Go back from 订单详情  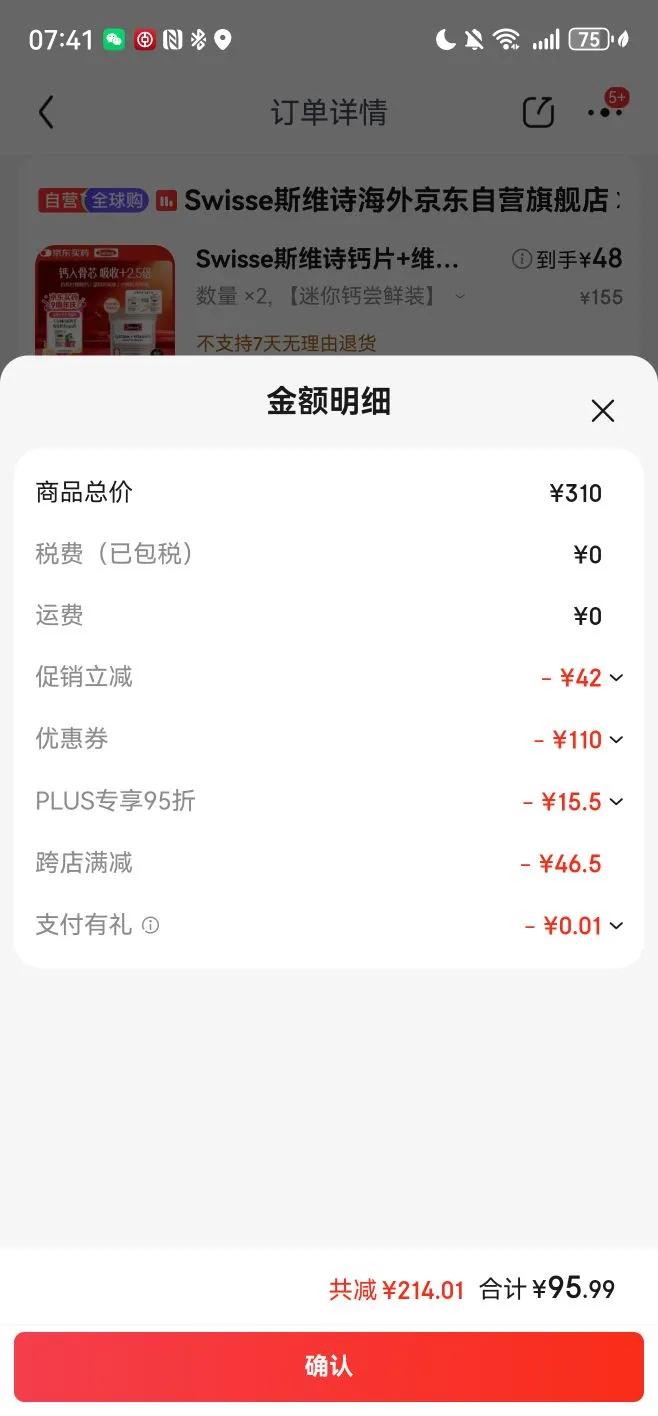click(46, 112)
